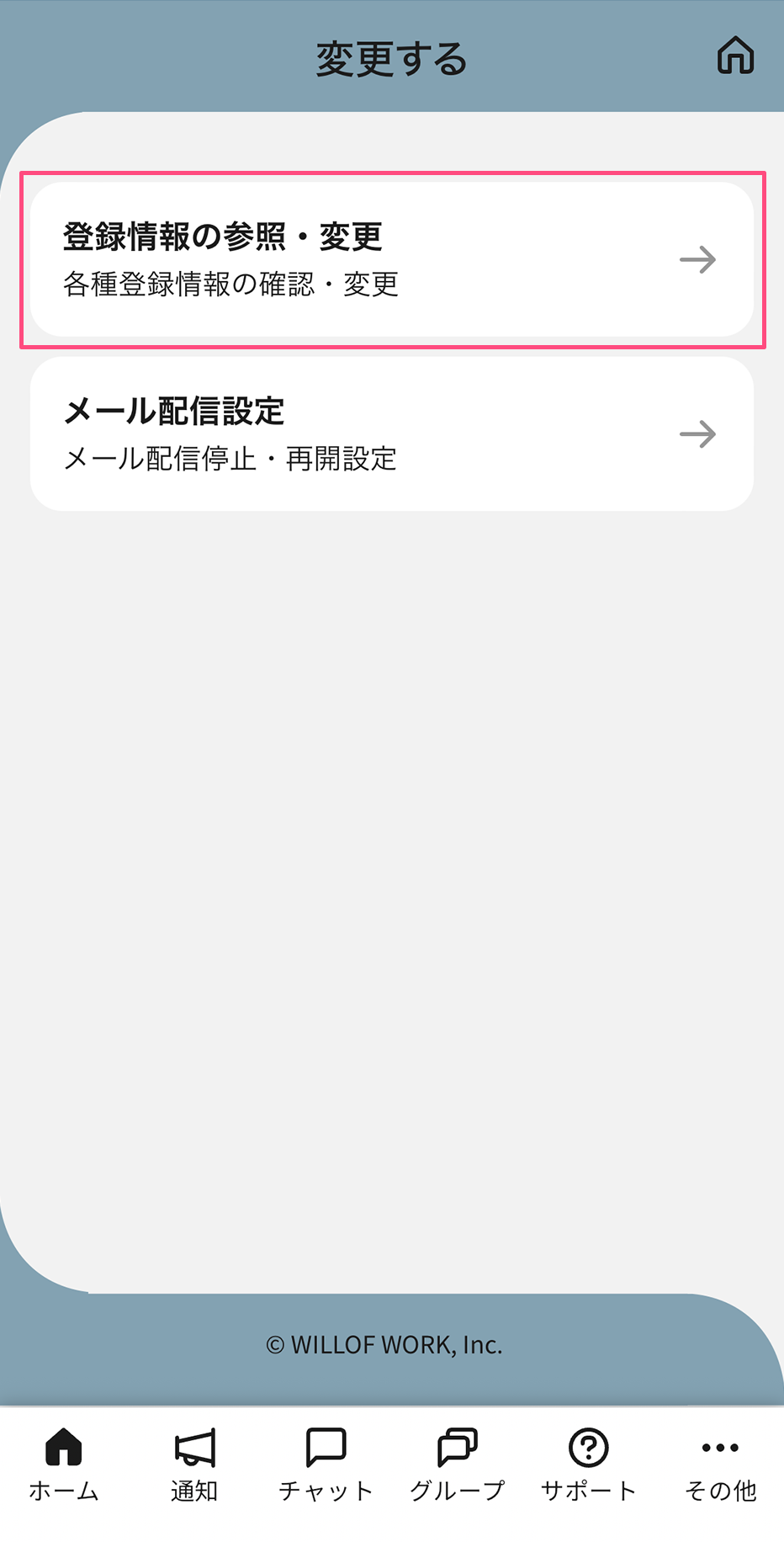This screenshot has height=1542, width=784.
Task: Go to the 通知 tab
Action: [x=194, y=1465]
